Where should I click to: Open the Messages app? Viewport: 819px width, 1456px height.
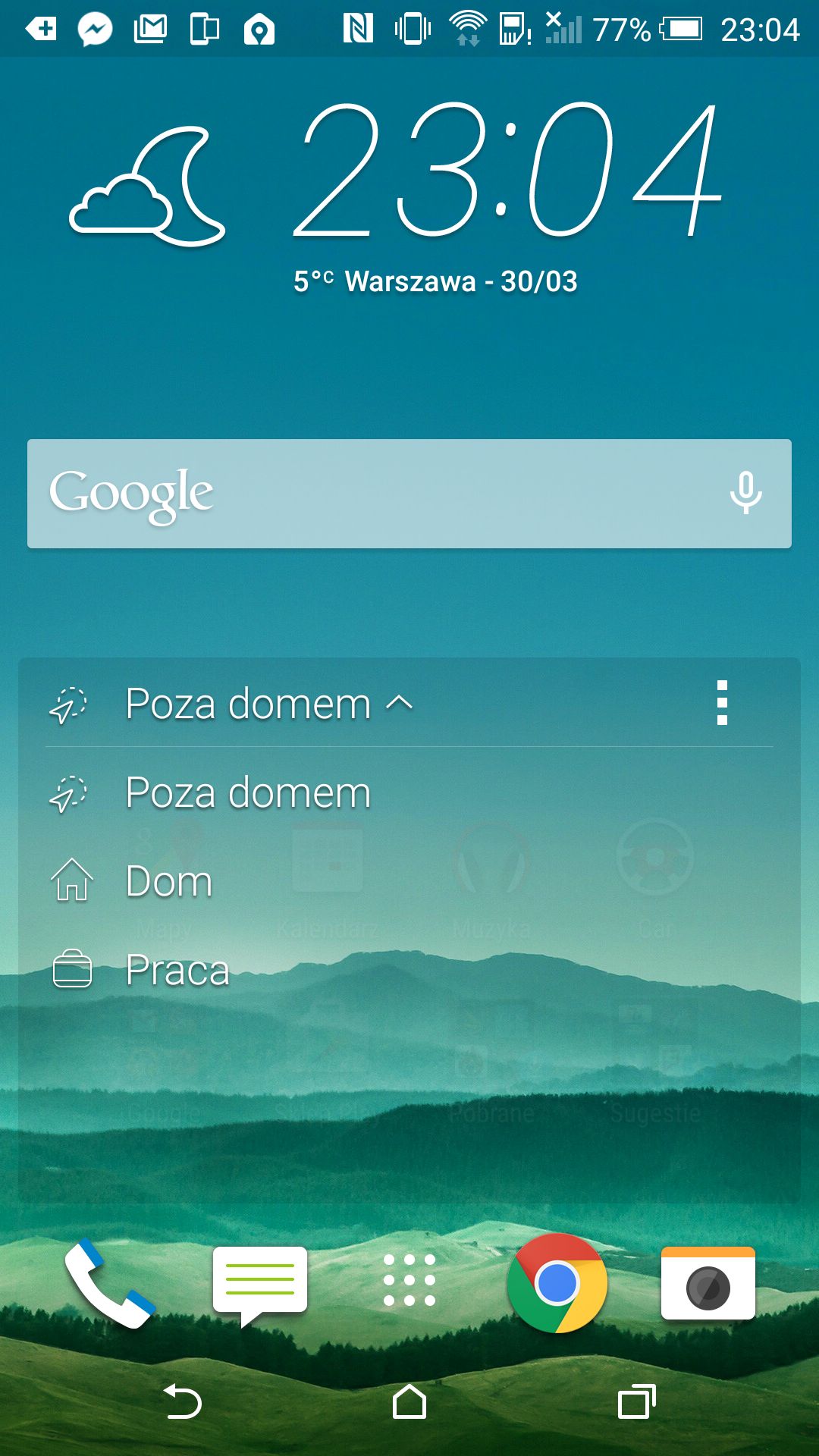click(260, 1285)
